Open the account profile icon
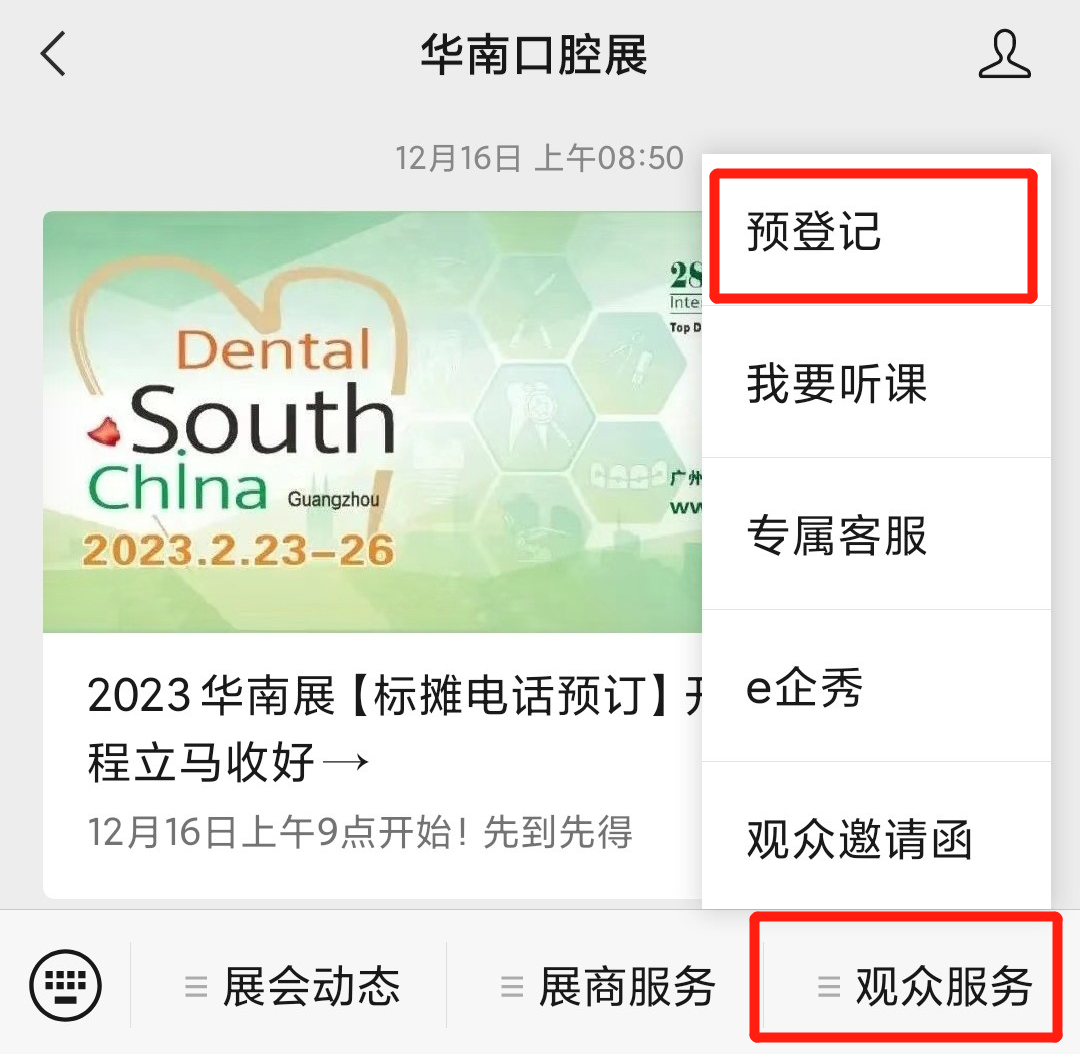 click(x=1004, y=54)
